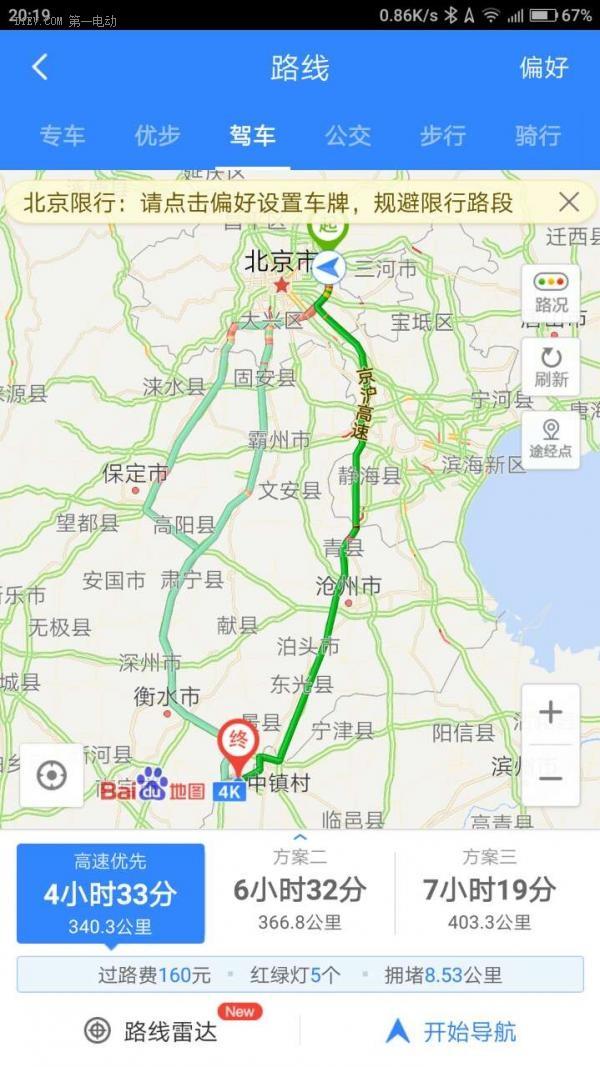This screenshot has width=600, height=1067.
Task: Switch to the 骑行 cycling tab
Action: tap(538, 136)
